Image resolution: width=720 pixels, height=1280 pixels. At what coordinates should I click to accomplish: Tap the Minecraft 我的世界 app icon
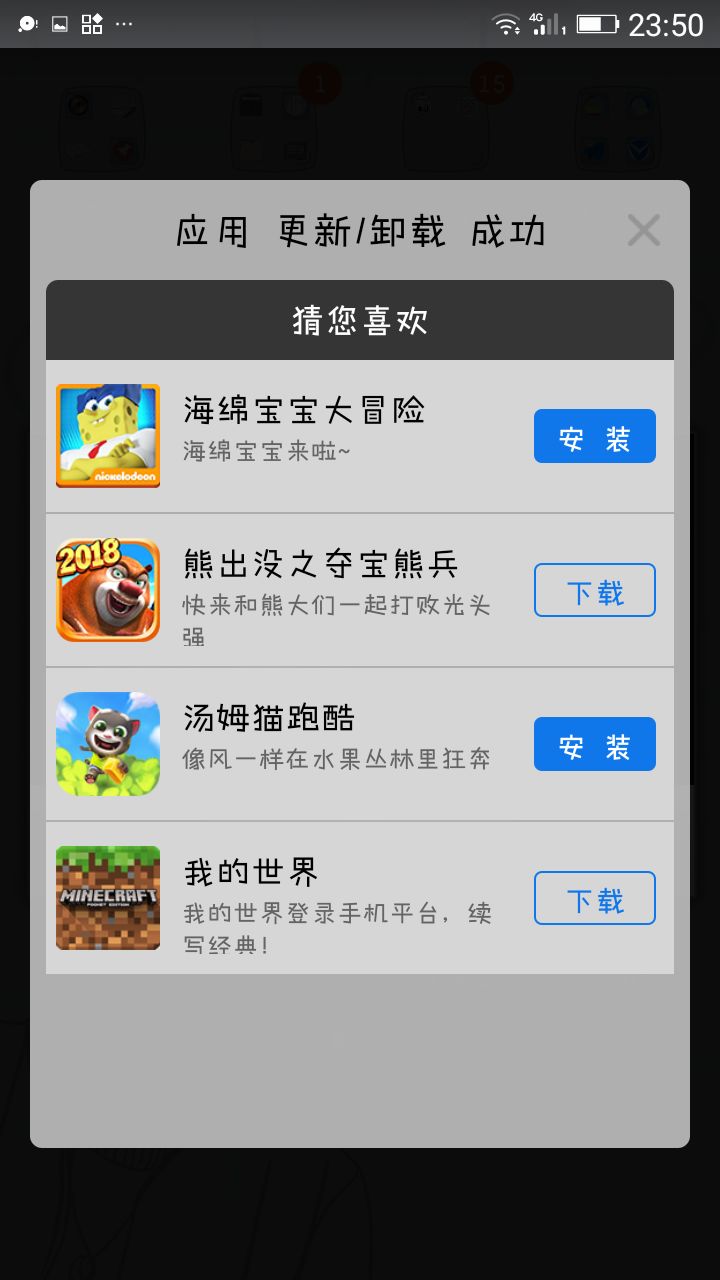tap(107, 897)
